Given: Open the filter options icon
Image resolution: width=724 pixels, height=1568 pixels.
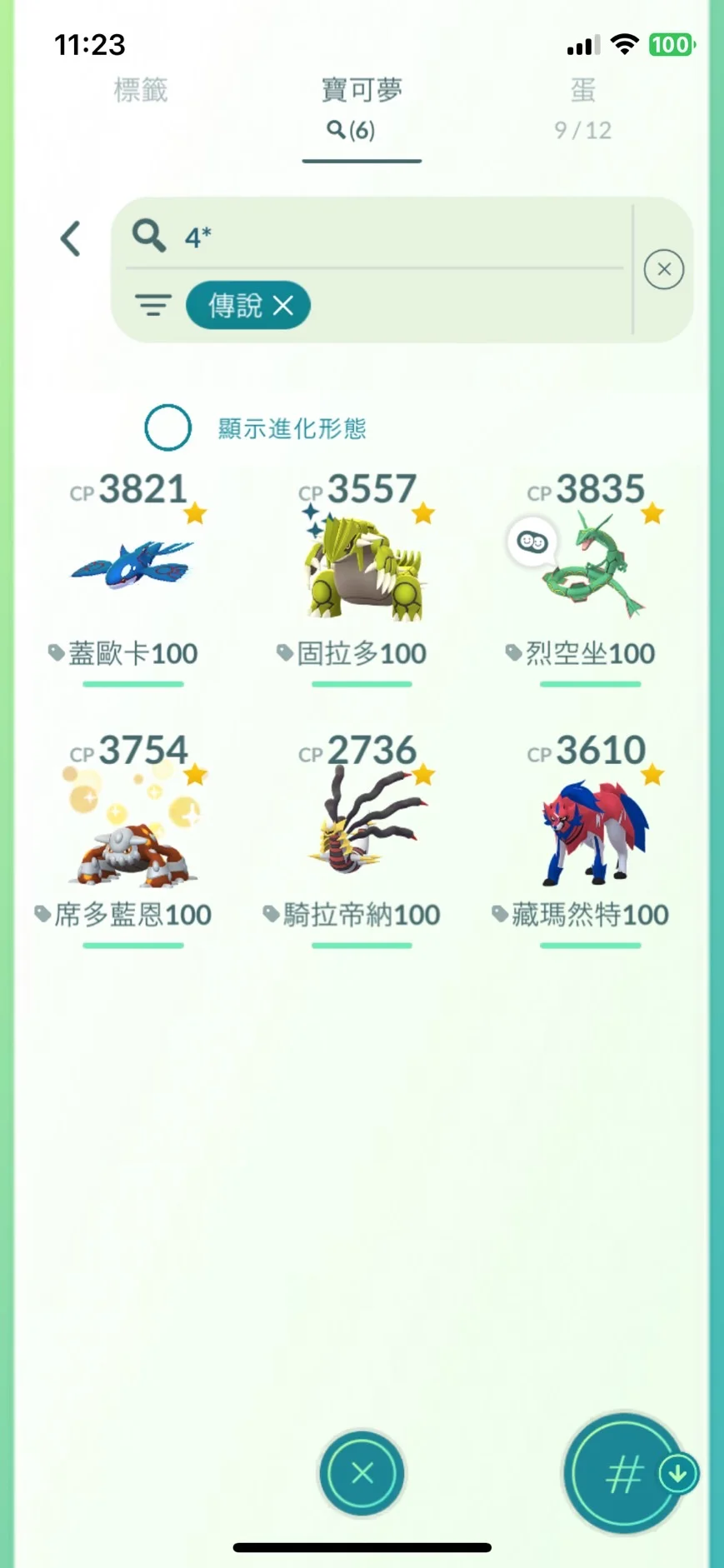Looking at the screenshot, I should coord(153,305).
